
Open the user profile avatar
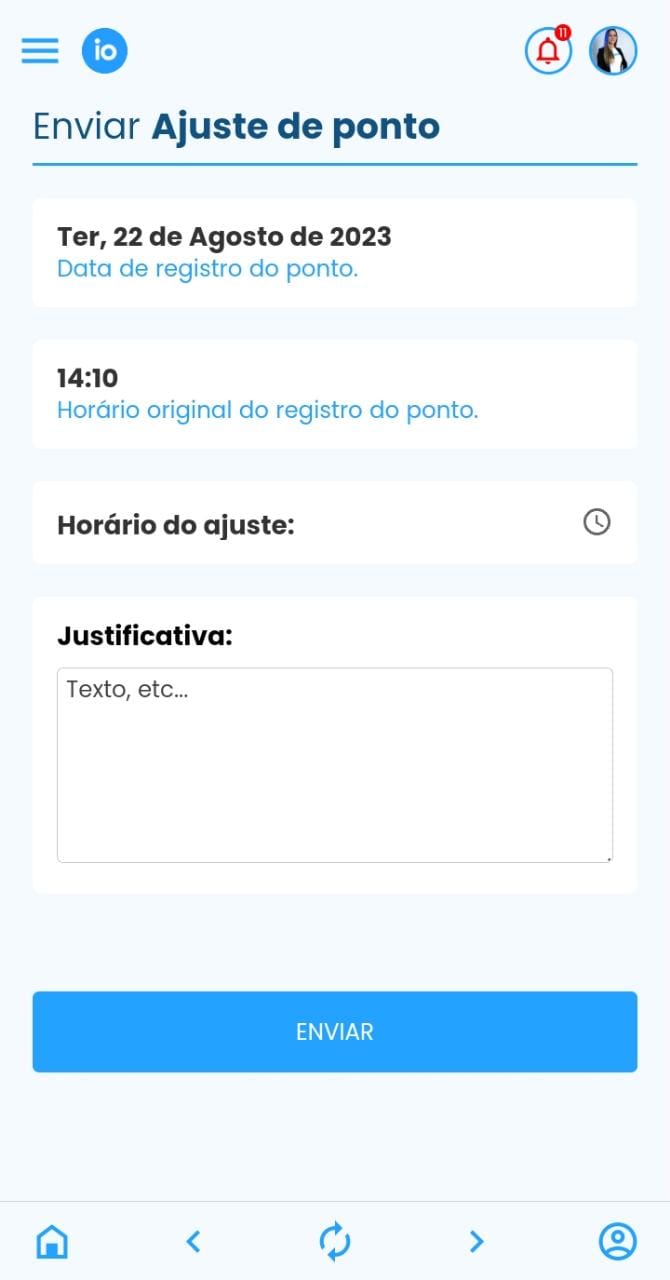click(x=613, y=51)
